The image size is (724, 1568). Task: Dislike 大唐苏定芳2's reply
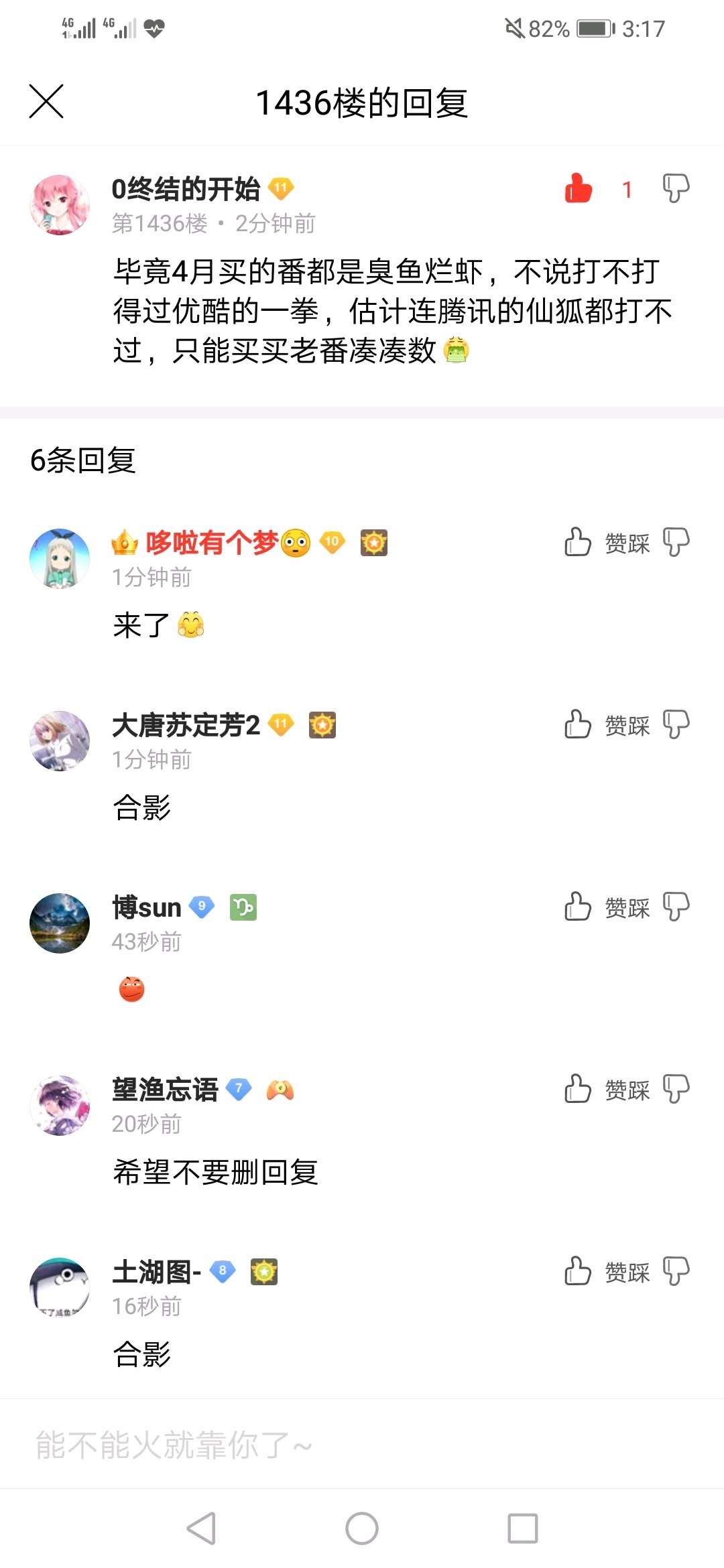coord(676,724)
